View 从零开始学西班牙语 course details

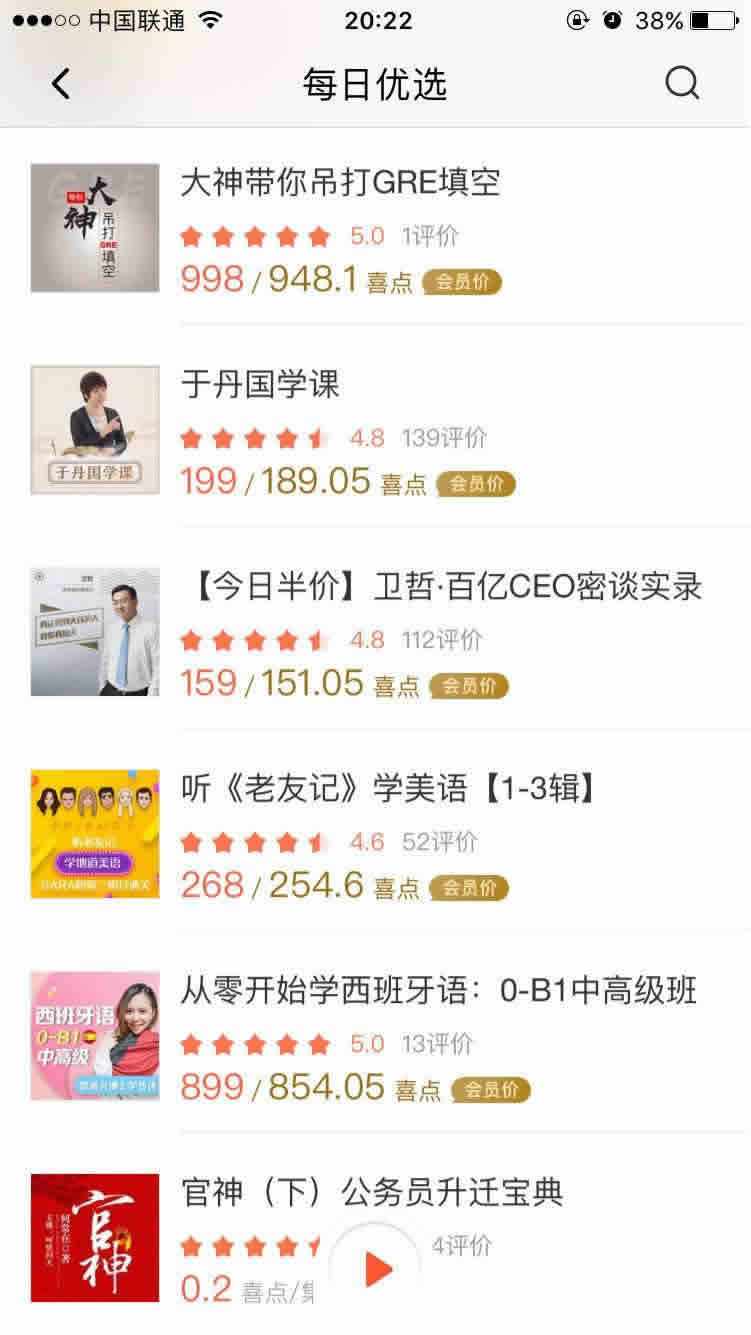tap(438, 991)
